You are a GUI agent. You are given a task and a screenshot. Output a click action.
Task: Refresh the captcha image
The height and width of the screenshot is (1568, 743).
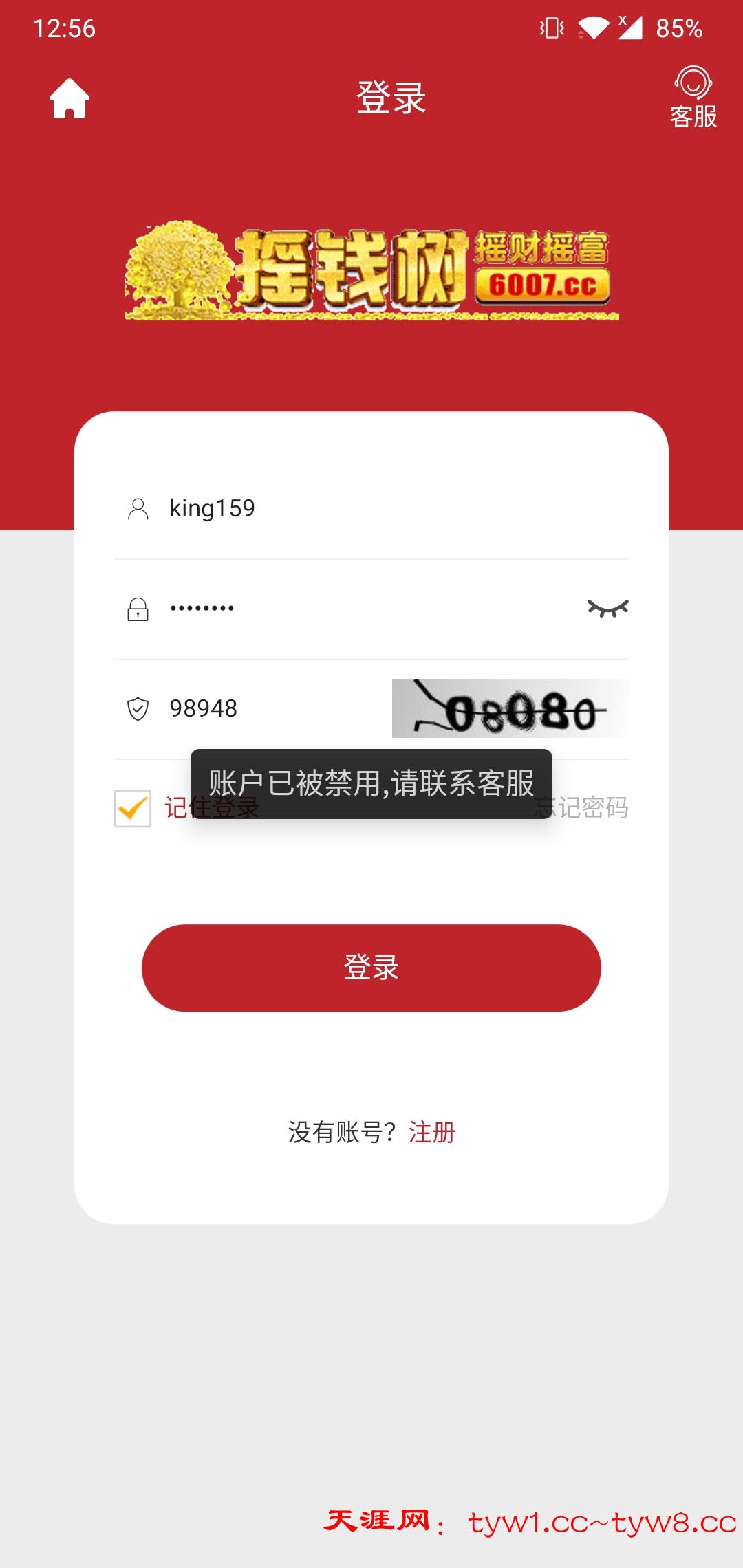pyautogui.click(x=510, y=708)
